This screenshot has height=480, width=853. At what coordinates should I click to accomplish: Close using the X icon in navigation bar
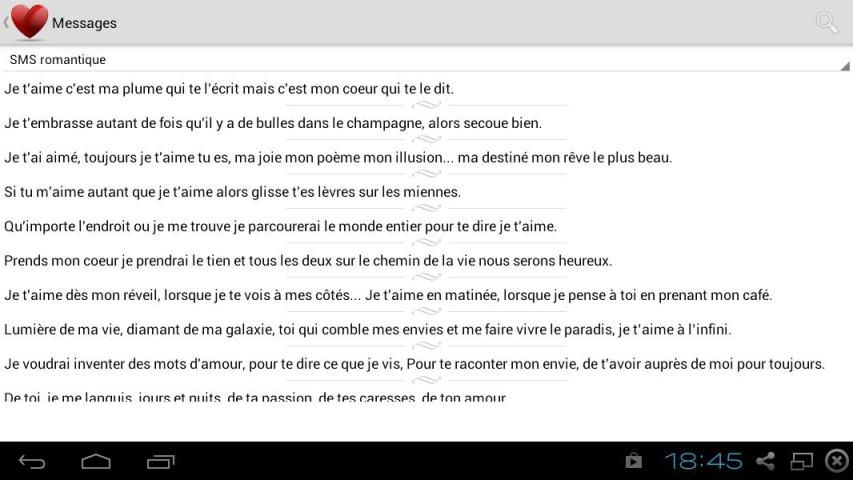coord(837,461)
